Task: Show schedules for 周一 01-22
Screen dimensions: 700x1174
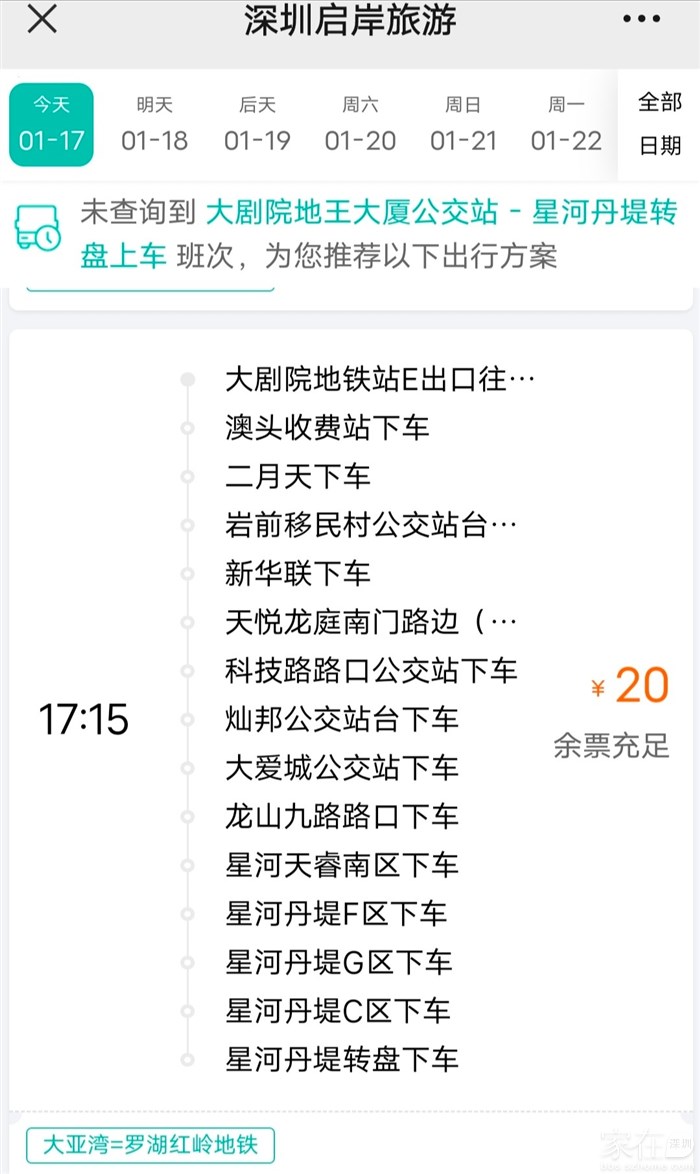Action: click(x=566, y=125)
